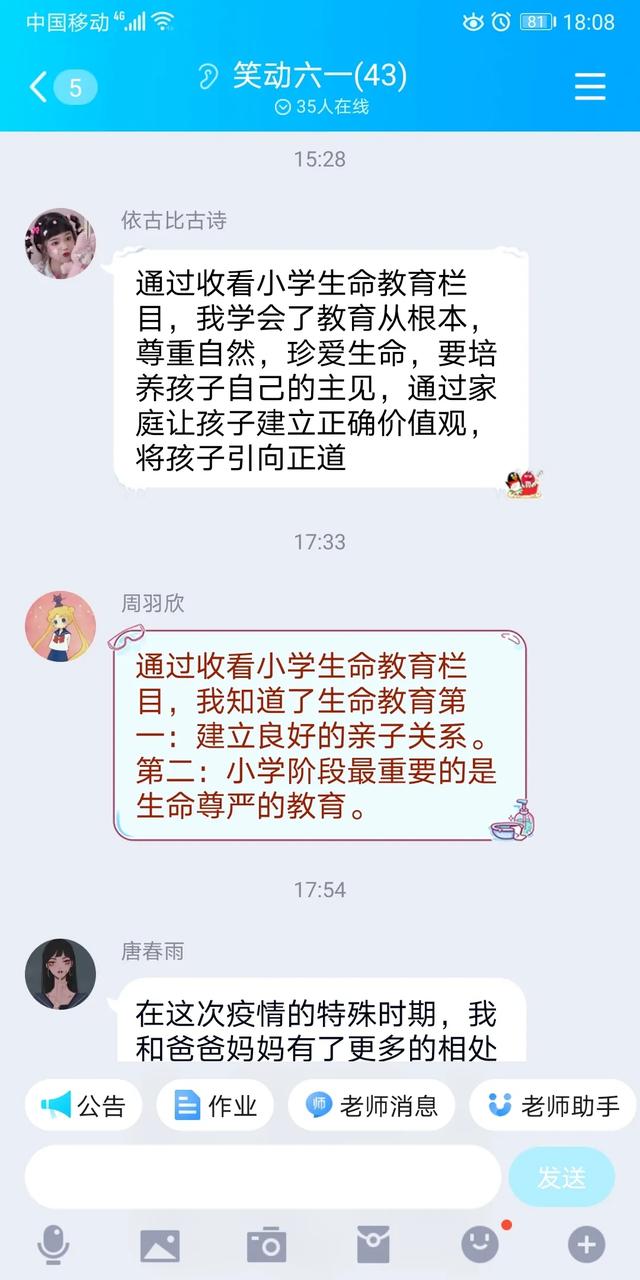Open 老师消息 teacher messages
The image size is (640, 1280).
click(x=371, y=1105)
